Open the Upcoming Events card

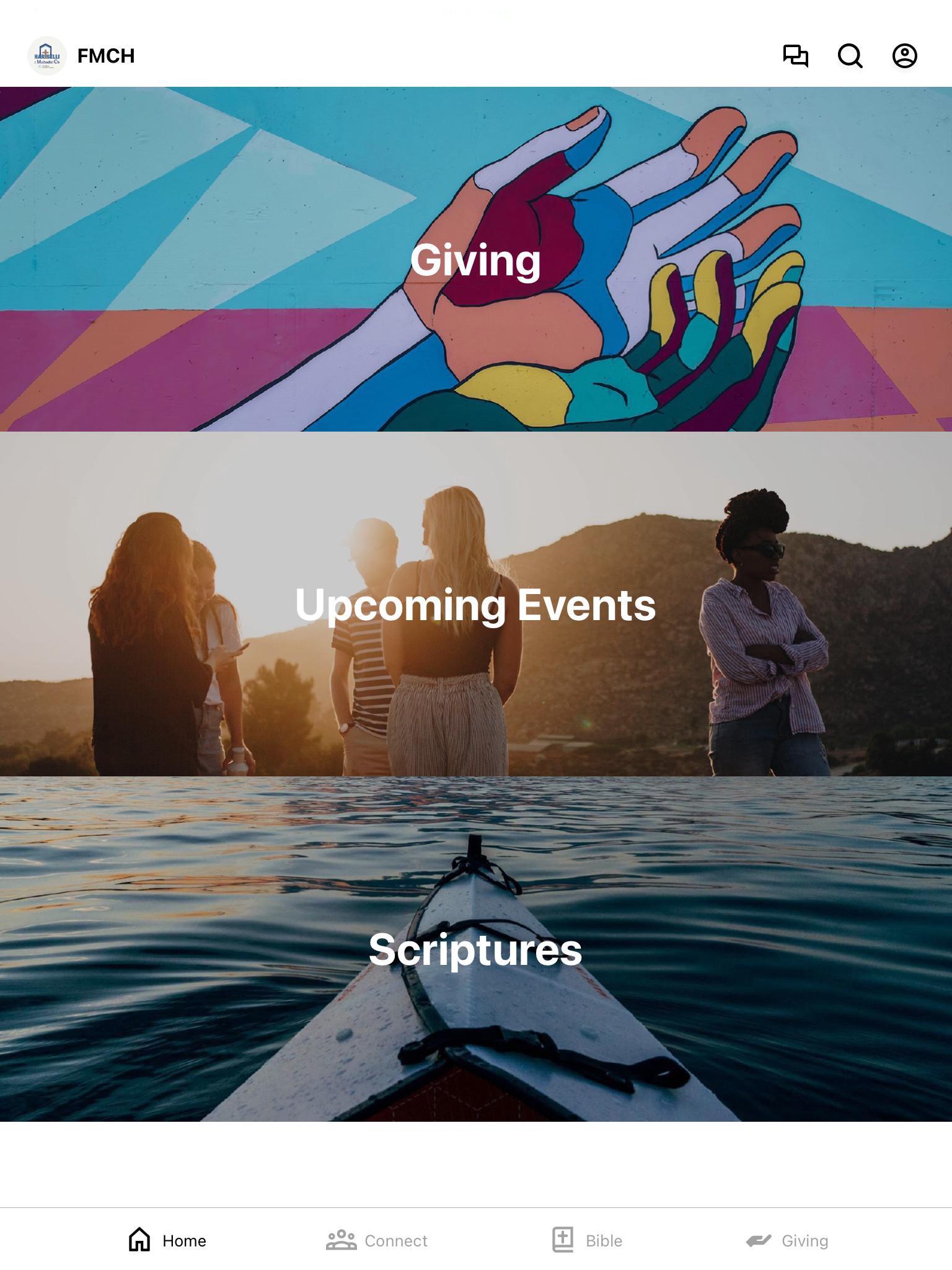point(476,604)
